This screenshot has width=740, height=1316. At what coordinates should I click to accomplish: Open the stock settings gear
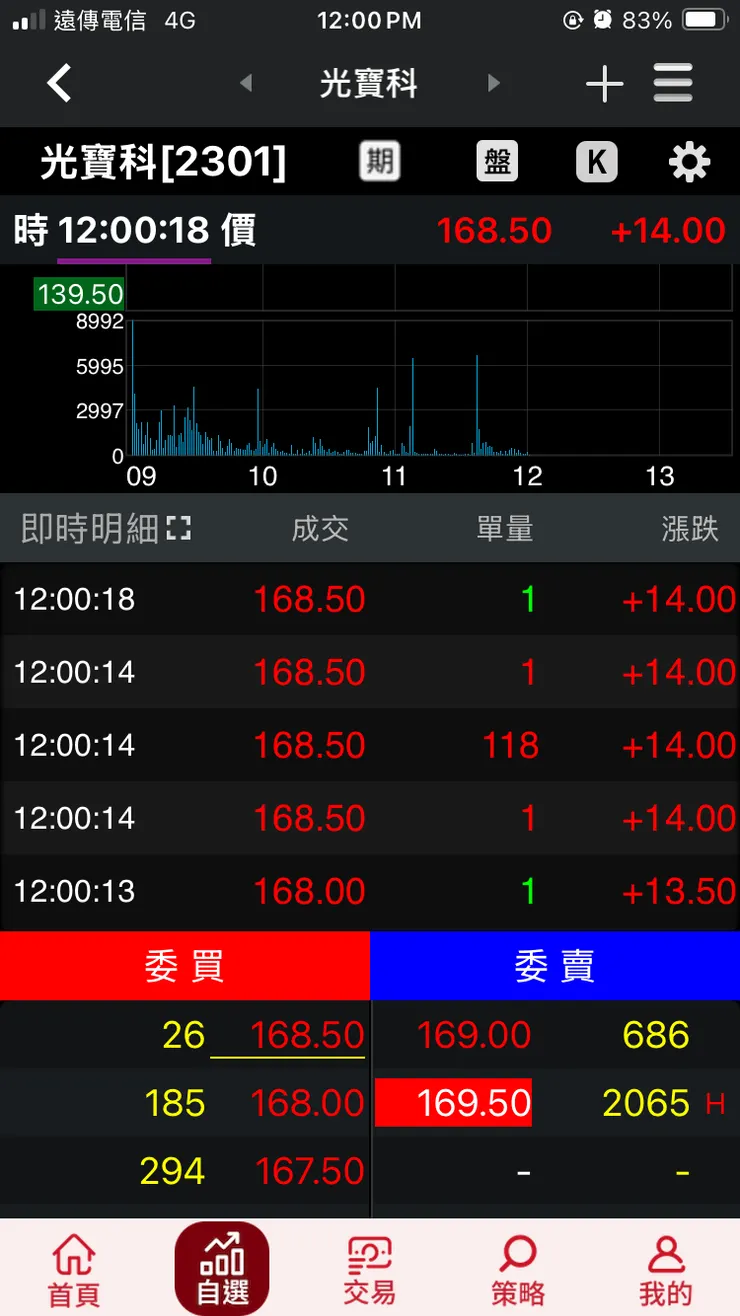point(688,161)
